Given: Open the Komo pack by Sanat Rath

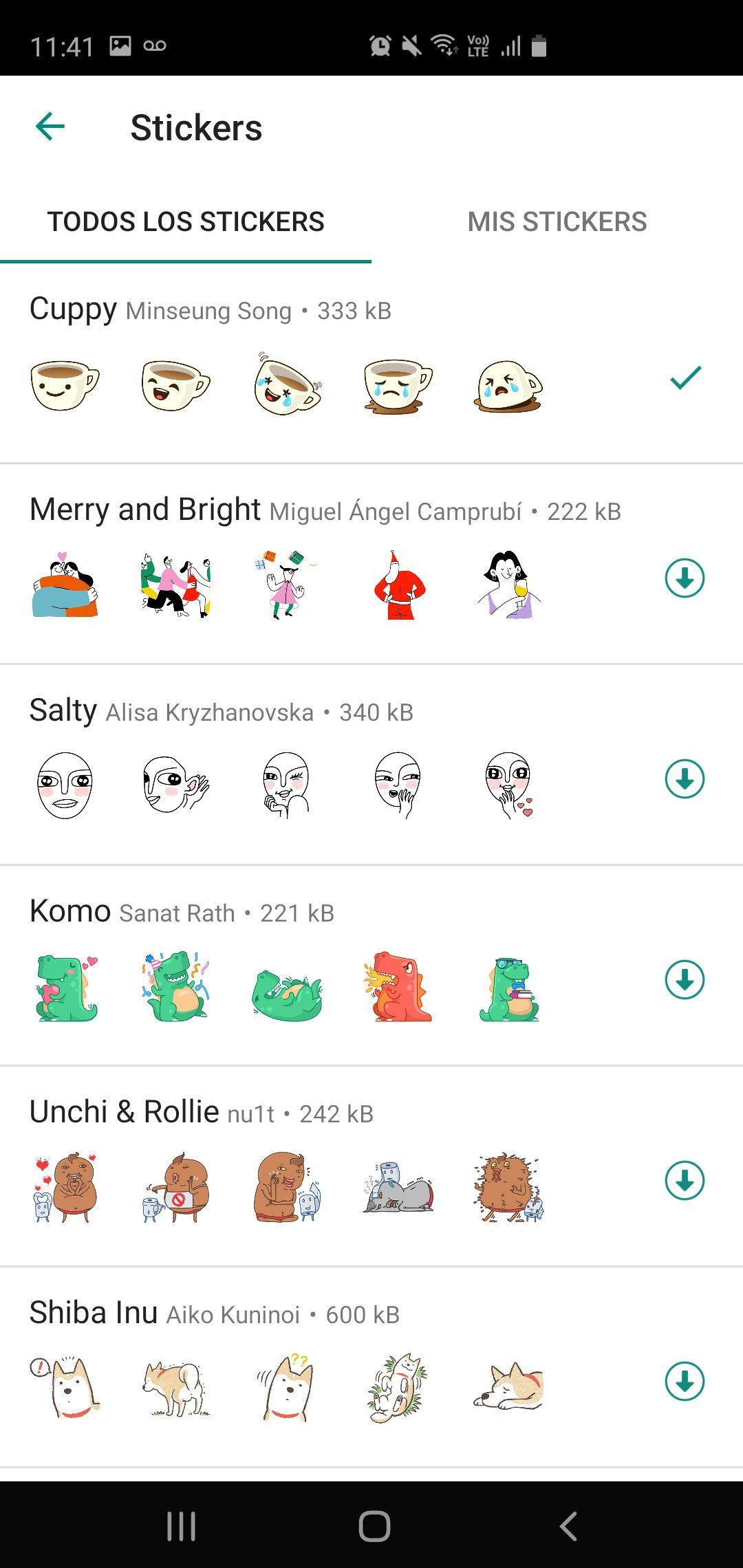Looking at the screenshot, I should tap(70, 912).
